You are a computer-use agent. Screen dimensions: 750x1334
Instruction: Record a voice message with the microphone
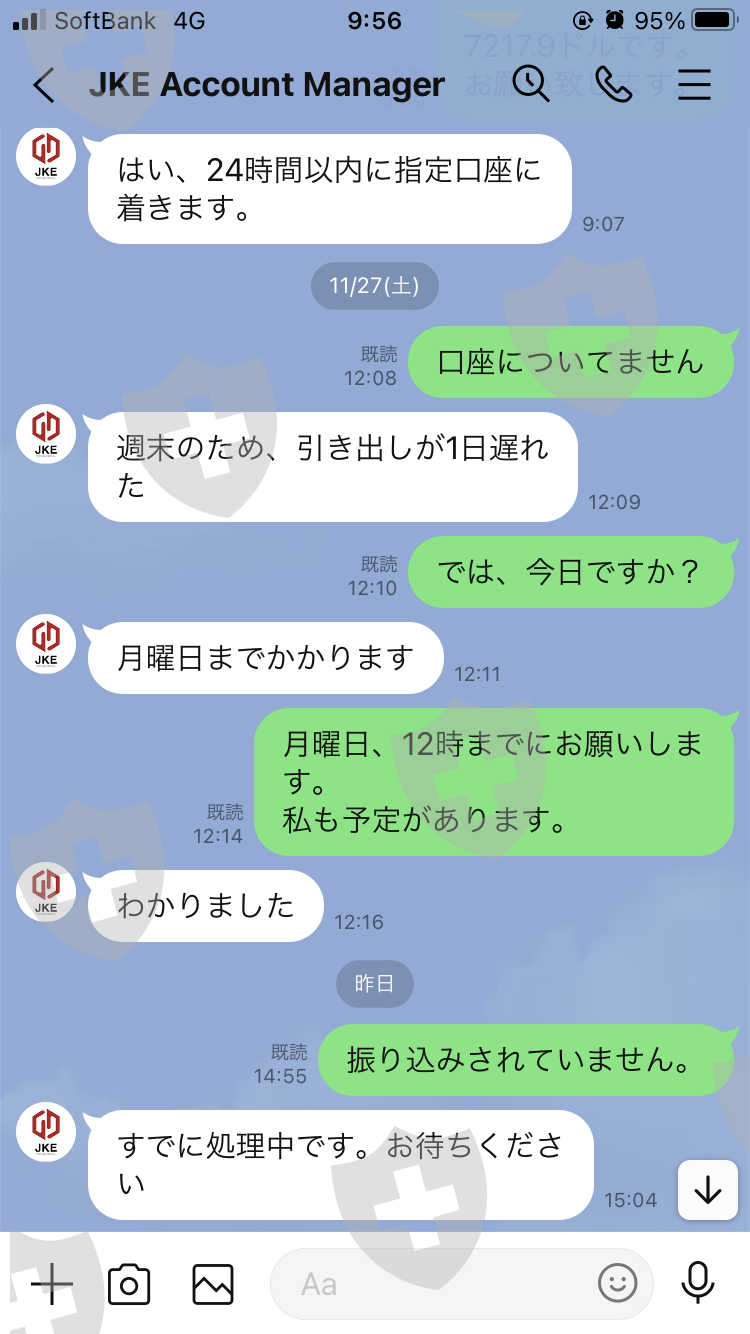[x=697, y=1283]
